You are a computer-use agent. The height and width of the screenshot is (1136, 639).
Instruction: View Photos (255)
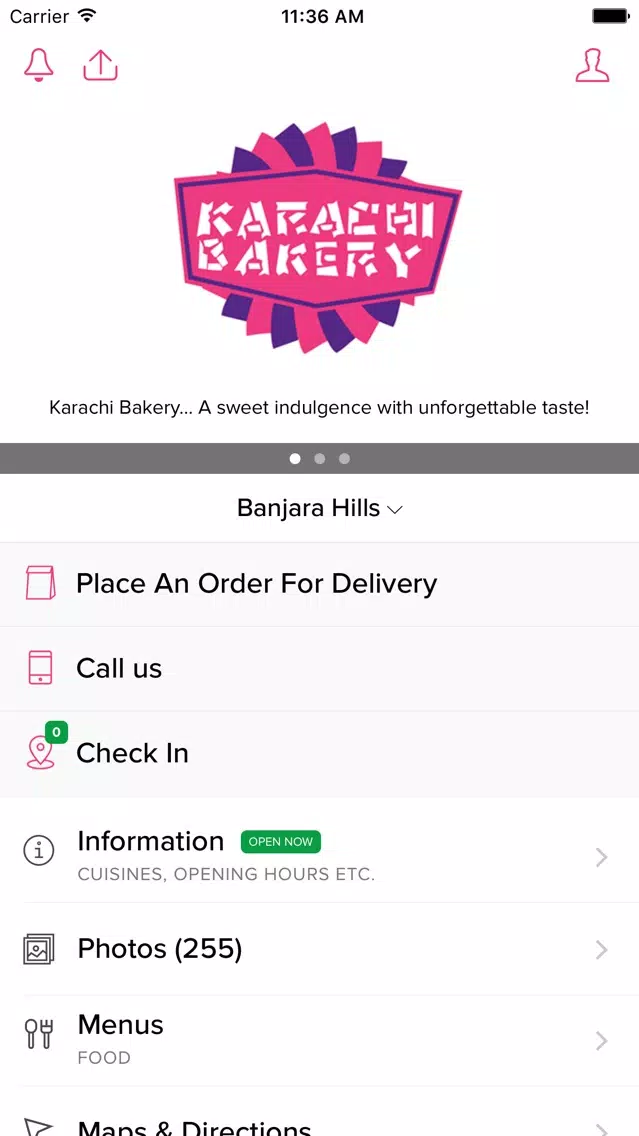coord(319,949)
